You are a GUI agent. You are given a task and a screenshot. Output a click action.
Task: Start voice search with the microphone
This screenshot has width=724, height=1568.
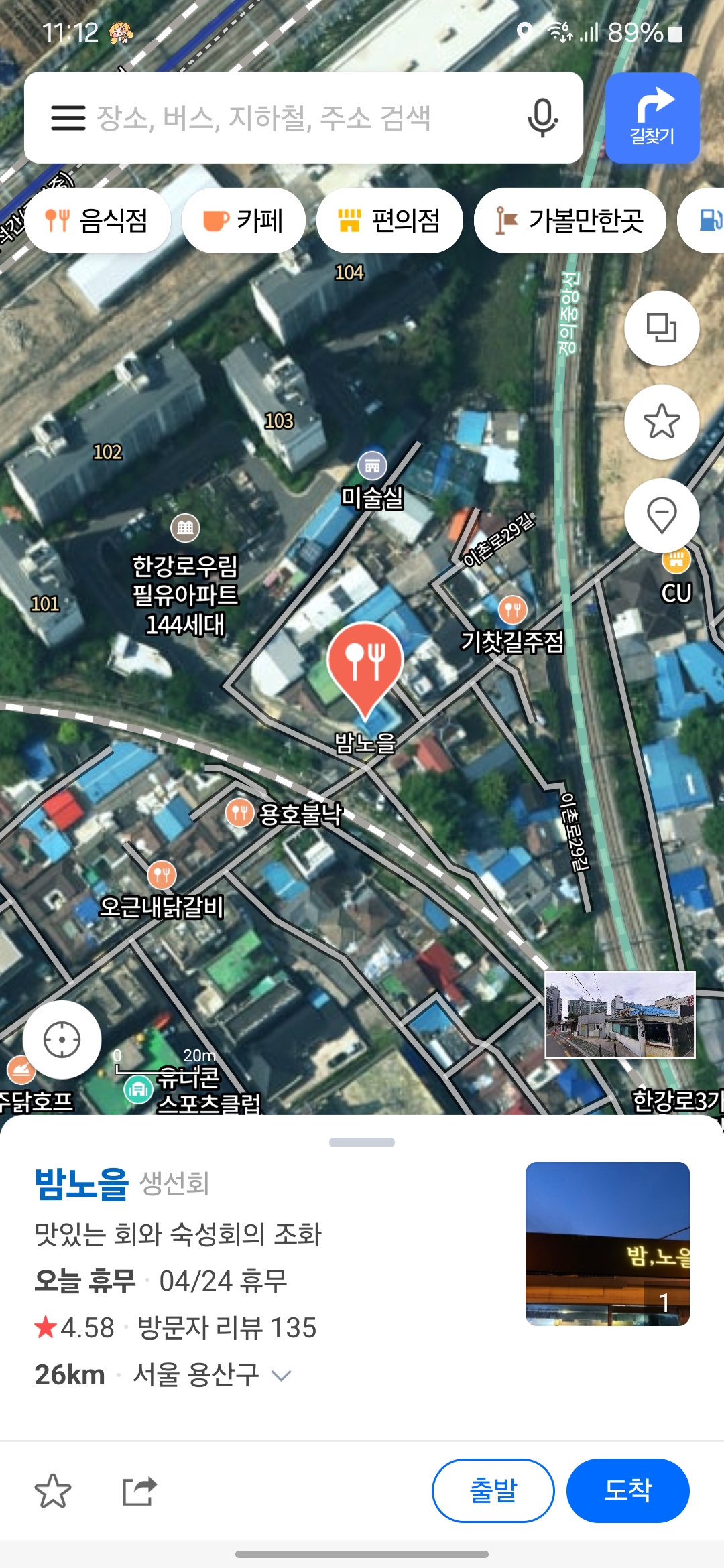(x=542, y=118)
